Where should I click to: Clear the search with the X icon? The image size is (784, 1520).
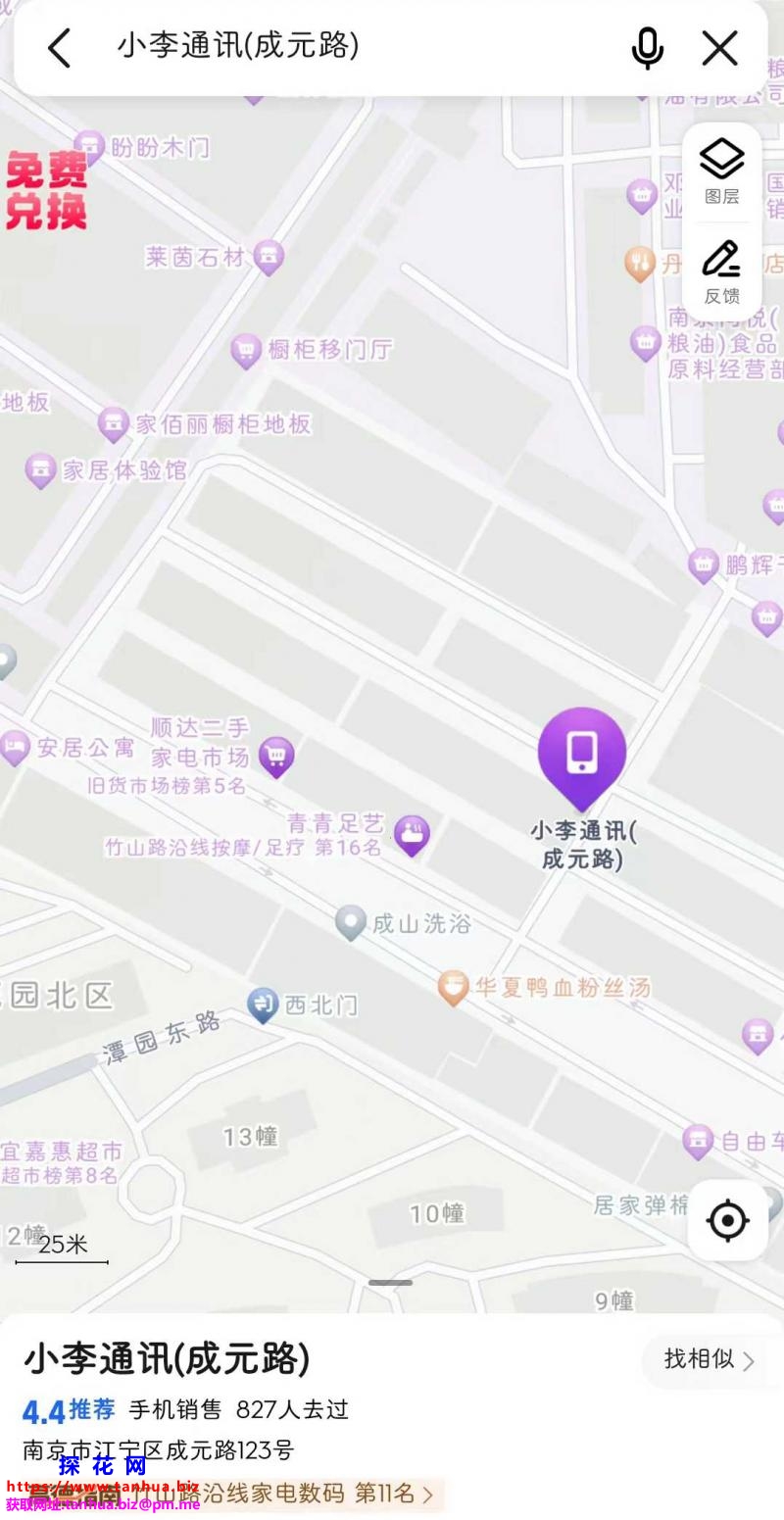click(x=719, y=47)
